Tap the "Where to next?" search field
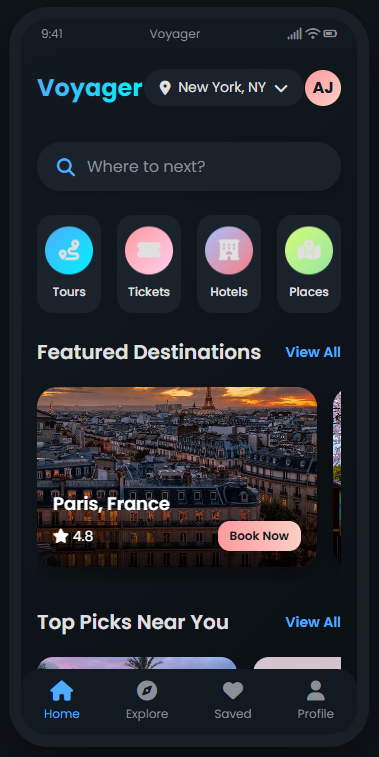Image resolution: width=379 pixels, height=757 pixels. coord(189,167)
